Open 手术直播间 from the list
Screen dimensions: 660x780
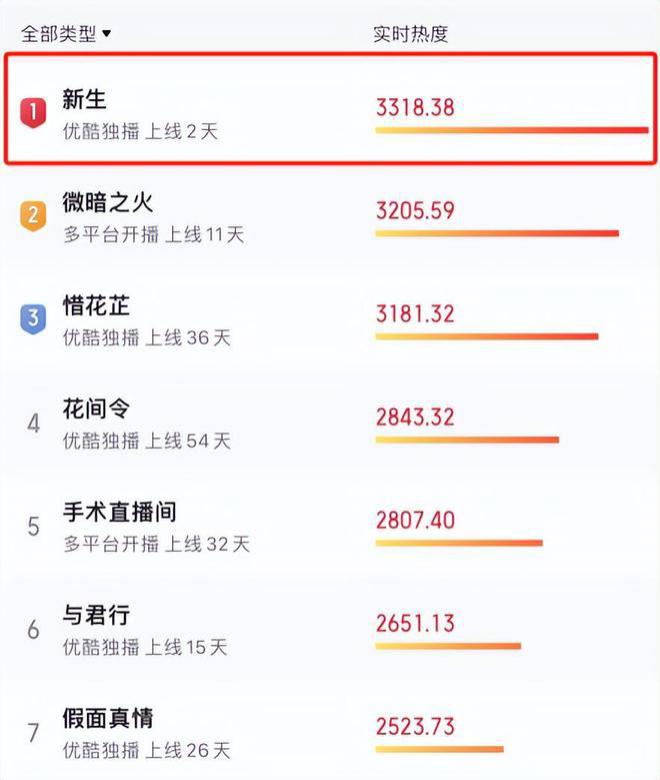click(119, 513)
